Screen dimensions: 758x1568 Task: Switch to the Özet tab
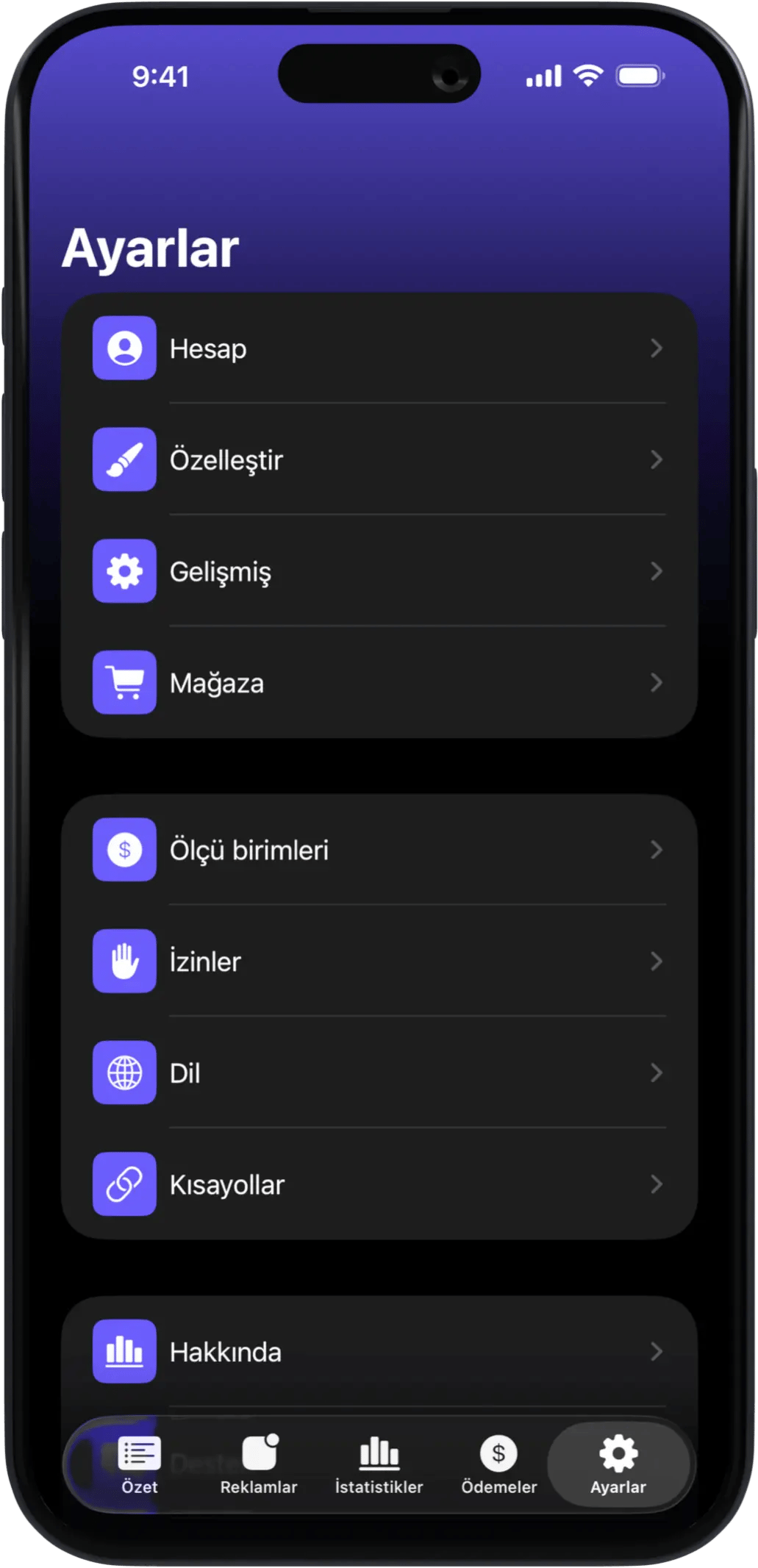click(139, 1464)
